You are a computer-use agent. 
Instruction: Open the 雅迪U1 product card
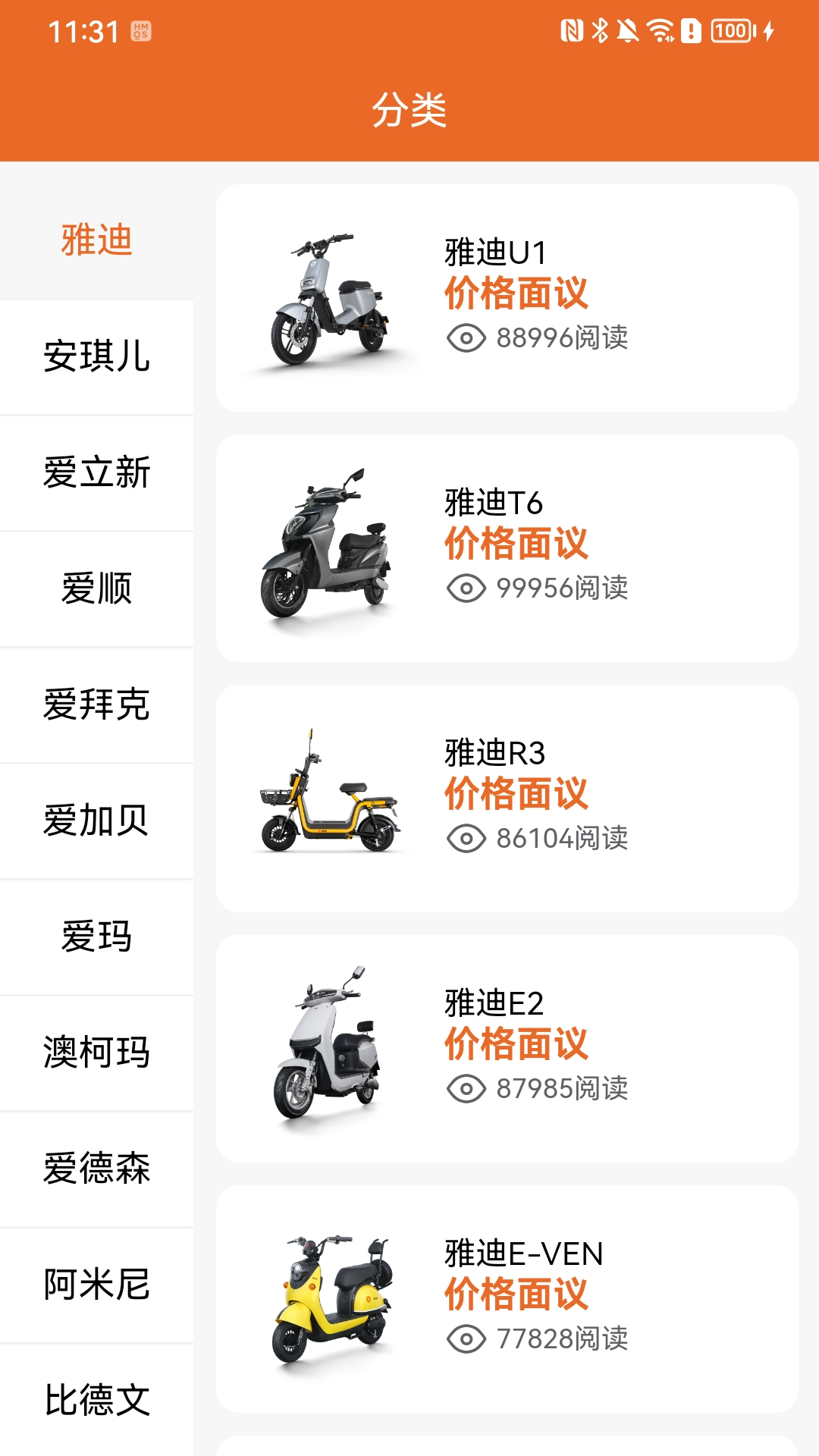tap(507, 298)
